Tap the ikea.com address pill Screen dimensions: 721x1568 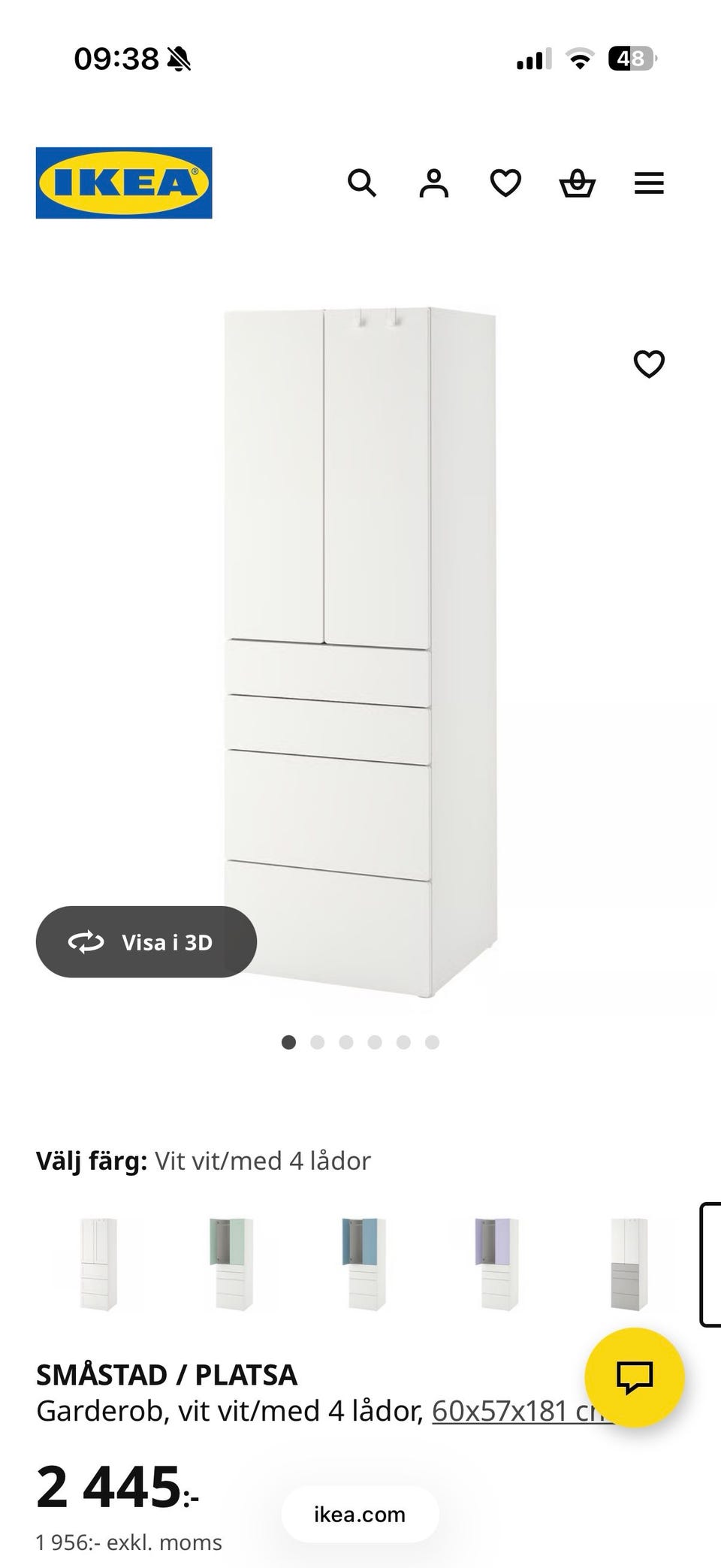point(360,1514)
